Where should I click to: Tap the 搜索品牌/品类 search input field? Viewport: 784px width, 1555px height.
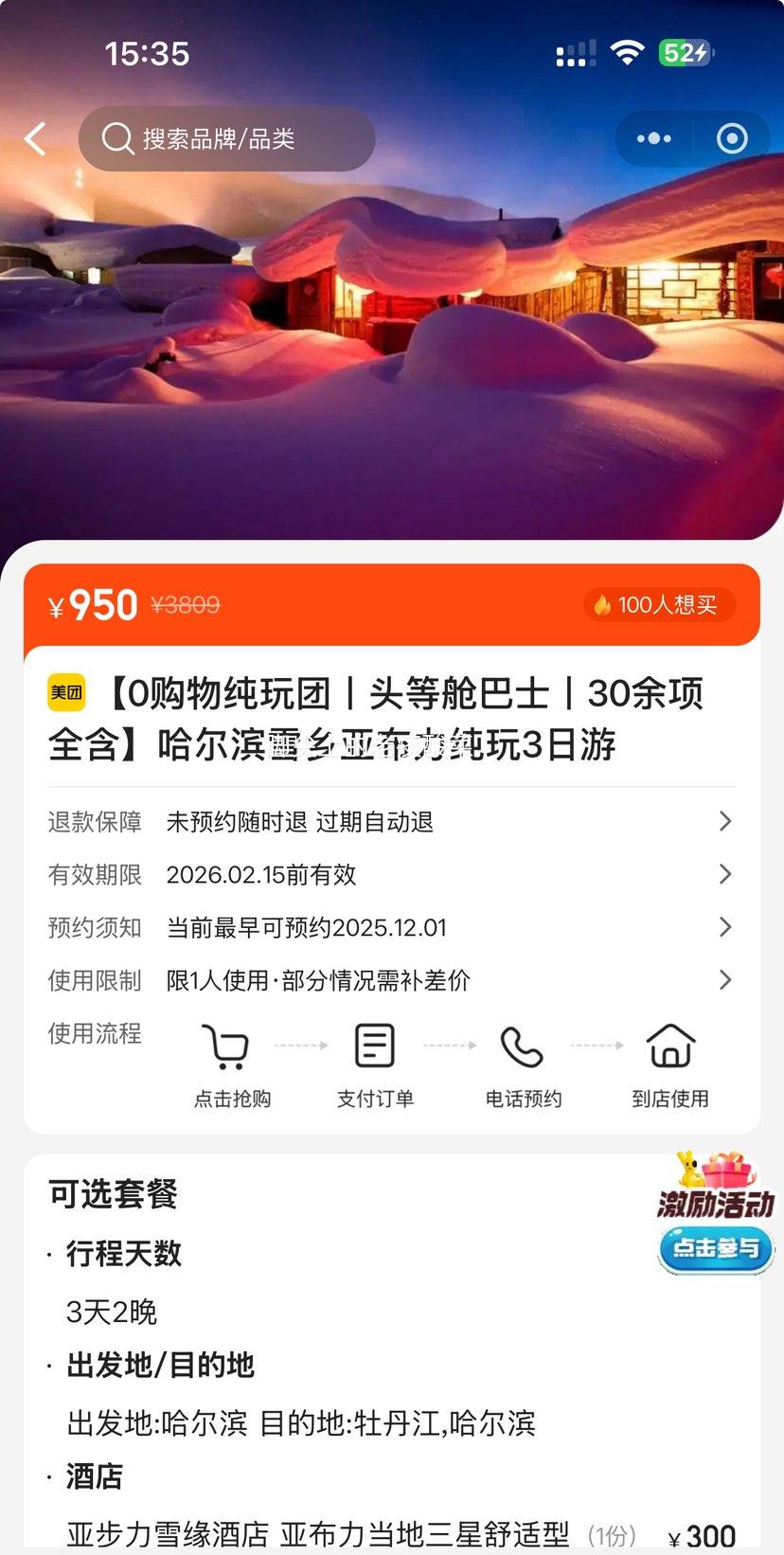tap(227, 138)
